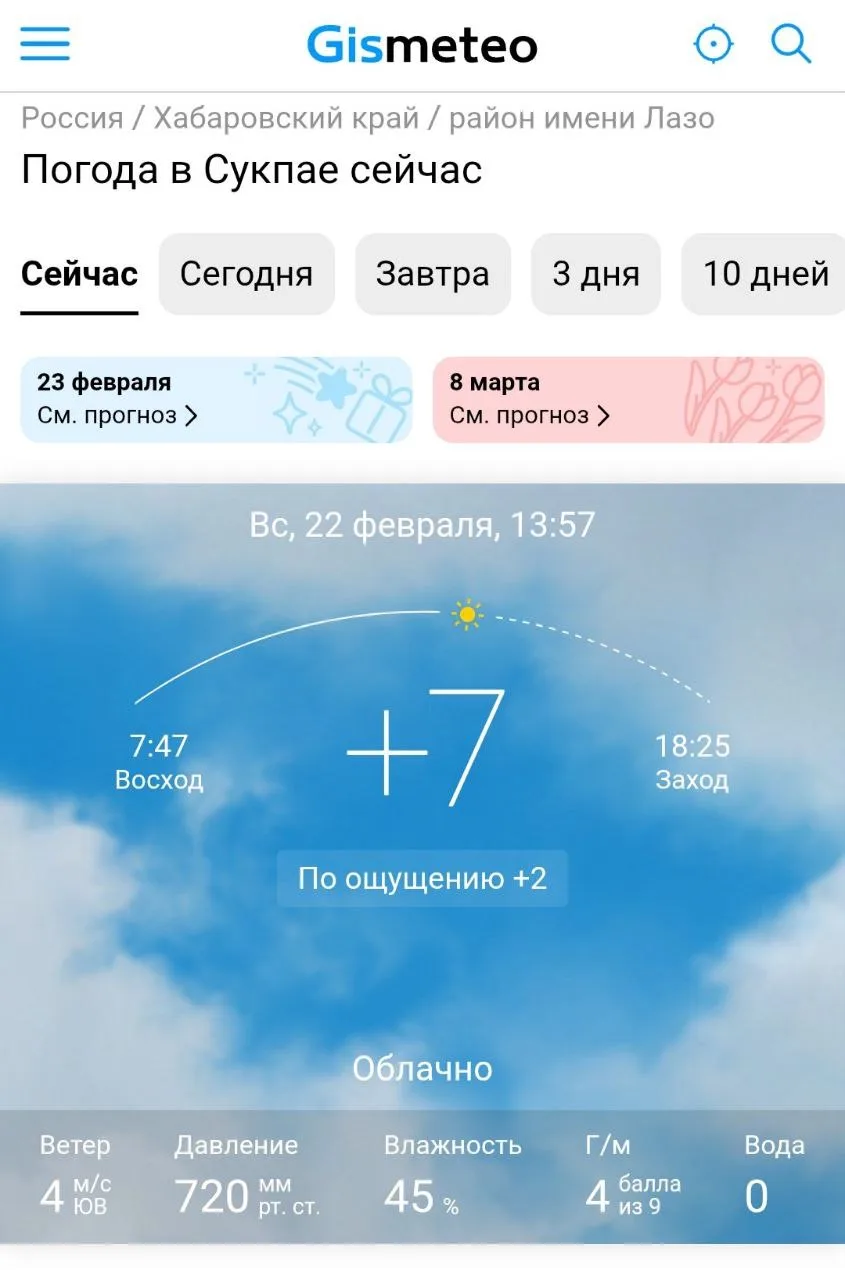The height and width of the screenshot is (1280, 845).
Task: Switch to the Завтра forecast tab
Action: (x=432, y=274)
